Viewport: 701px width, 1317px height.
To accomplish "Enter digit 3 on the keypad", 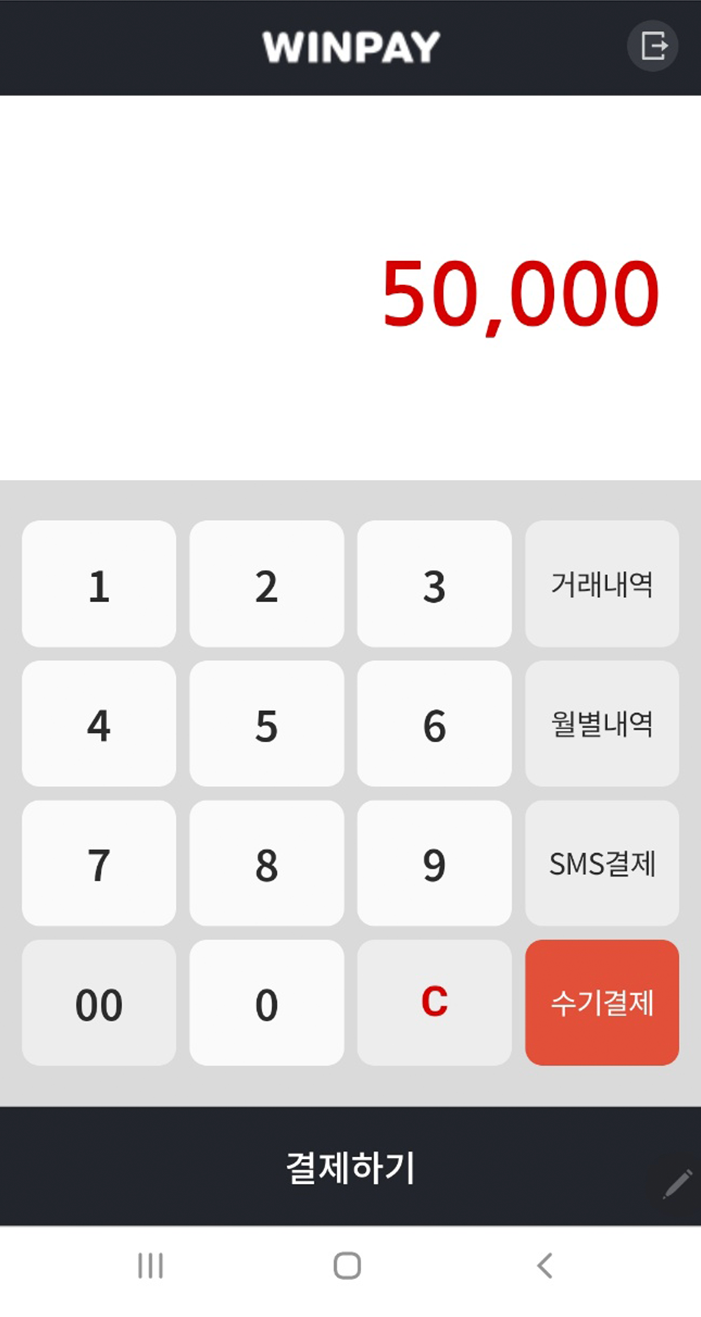I will [434, 584].
